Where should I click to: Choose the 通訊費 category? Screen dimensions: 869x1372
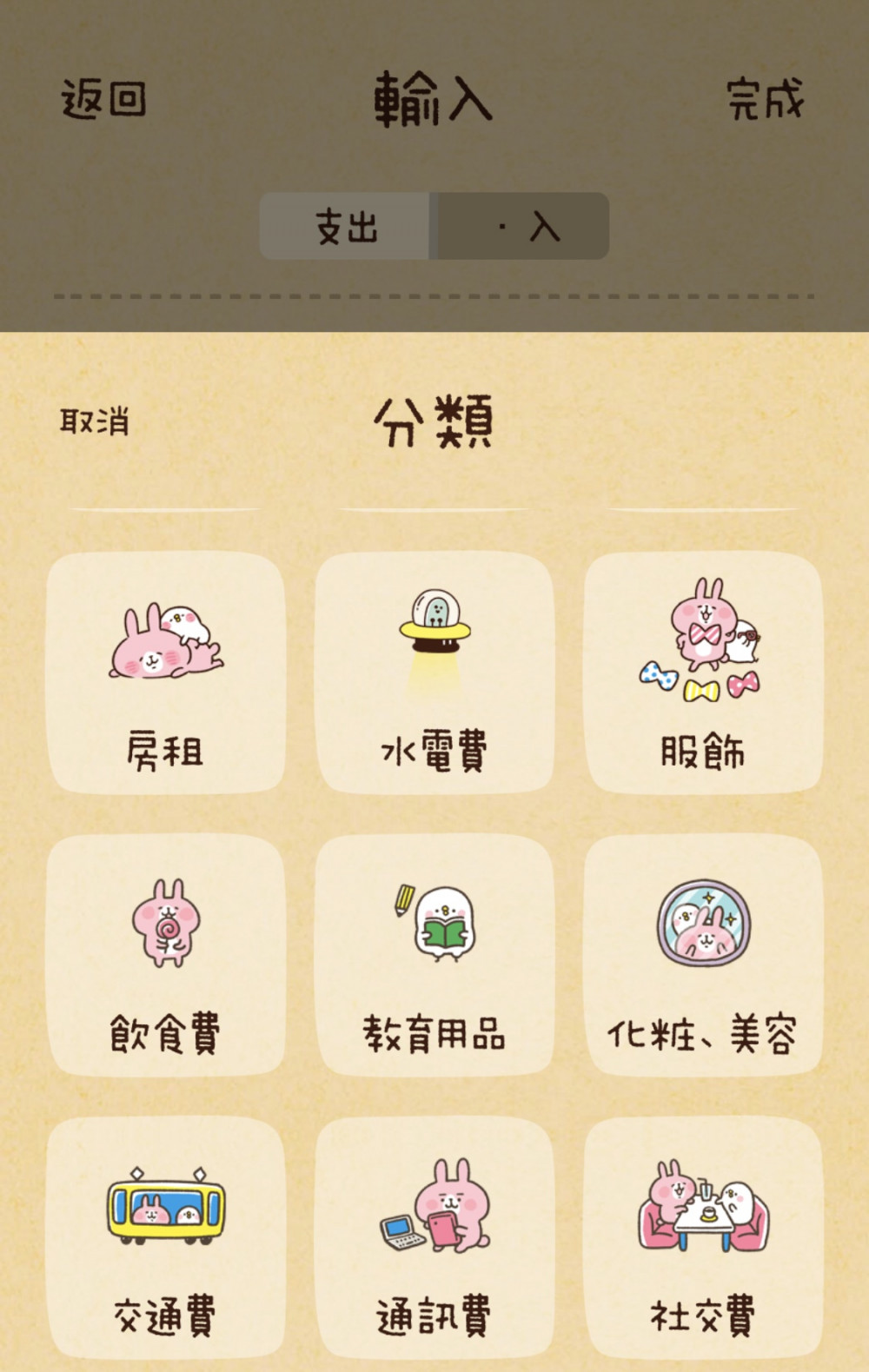434,1237
